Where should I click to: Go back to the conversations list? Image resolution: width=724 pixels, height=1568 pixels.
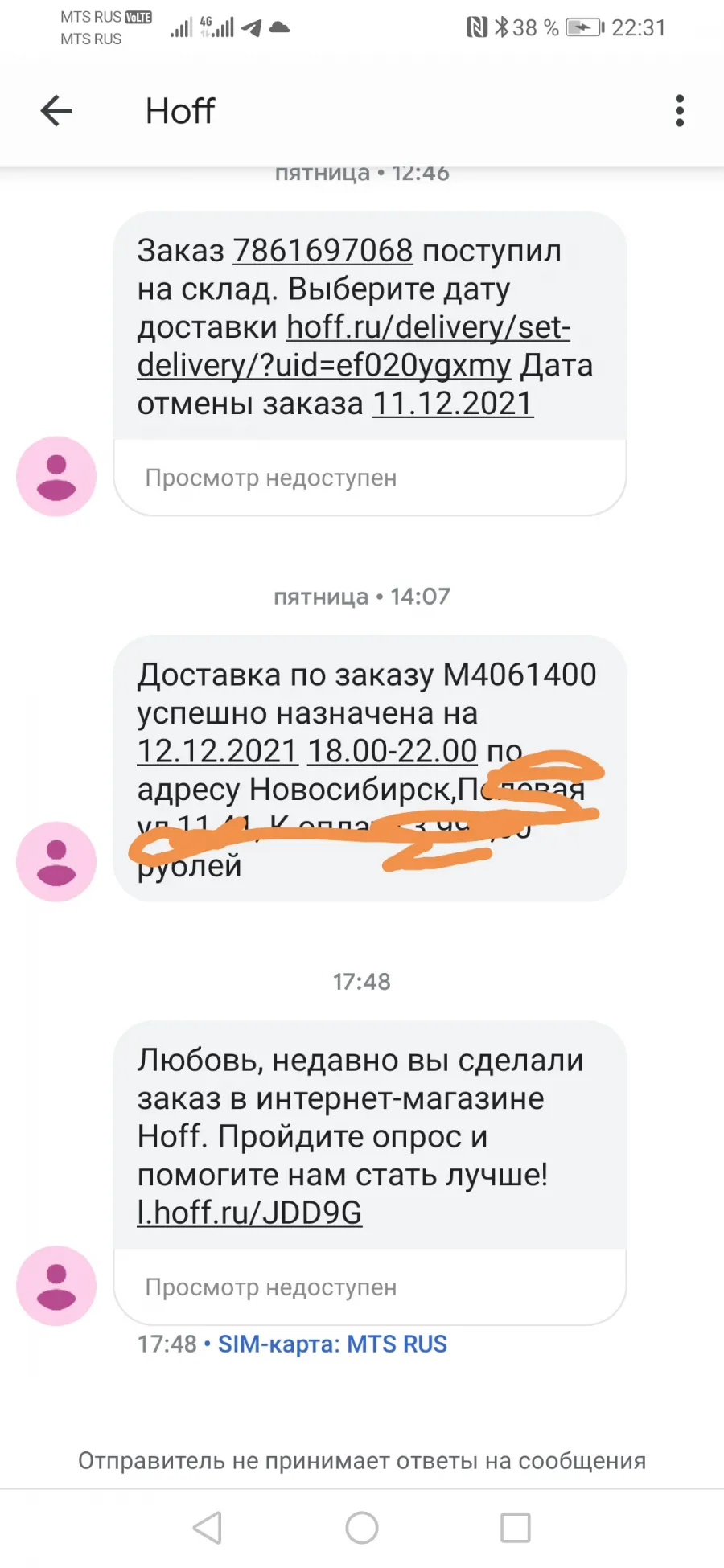point(56,111)
